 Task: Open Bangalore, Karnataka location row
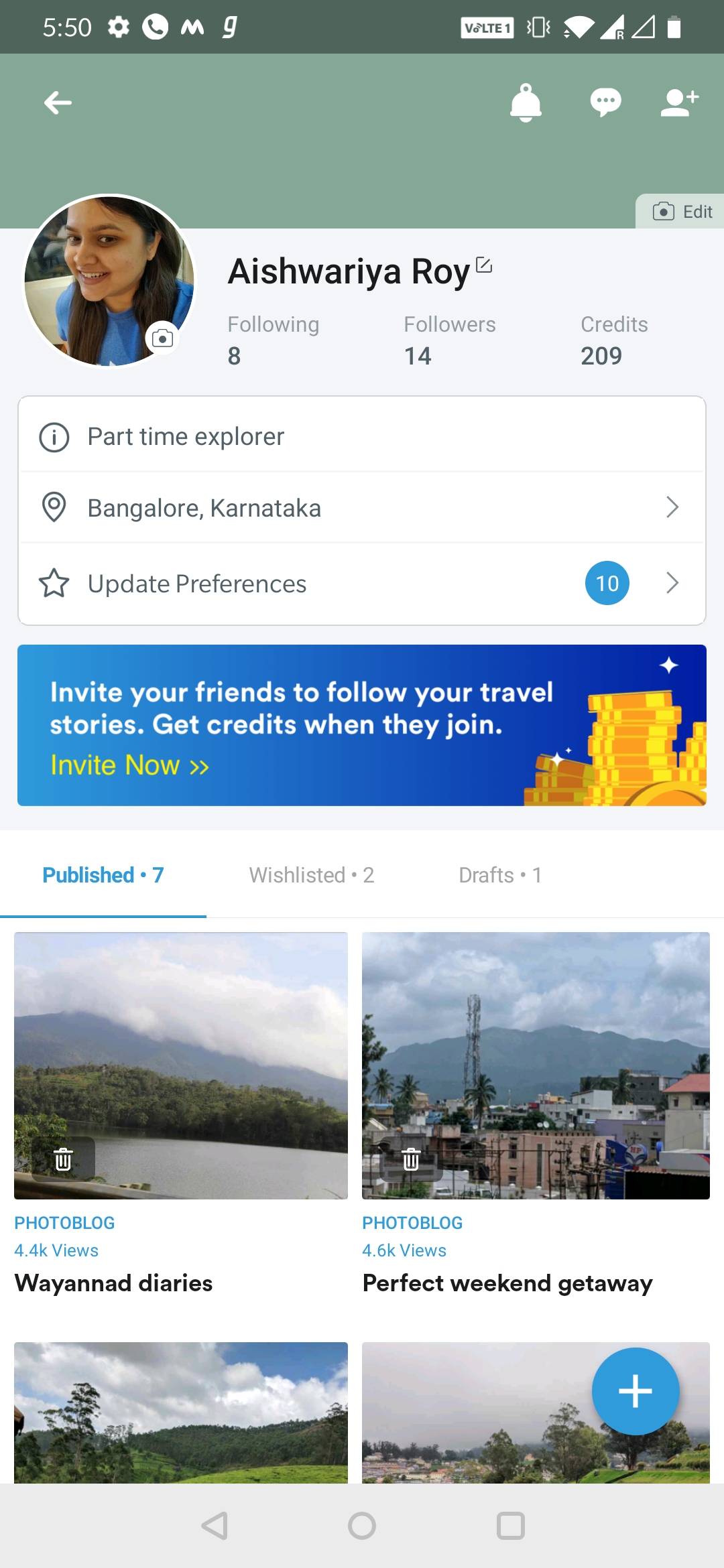pyautogui.click(x=362, y=508)
